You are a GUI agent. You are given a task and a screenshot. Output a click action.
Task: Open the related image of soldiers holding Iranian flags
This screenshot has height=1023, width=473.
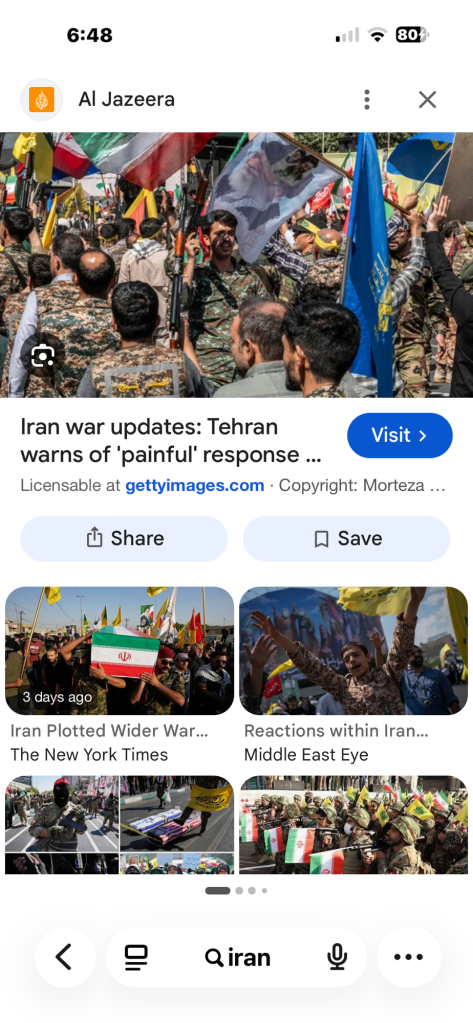tap(354, 825)
